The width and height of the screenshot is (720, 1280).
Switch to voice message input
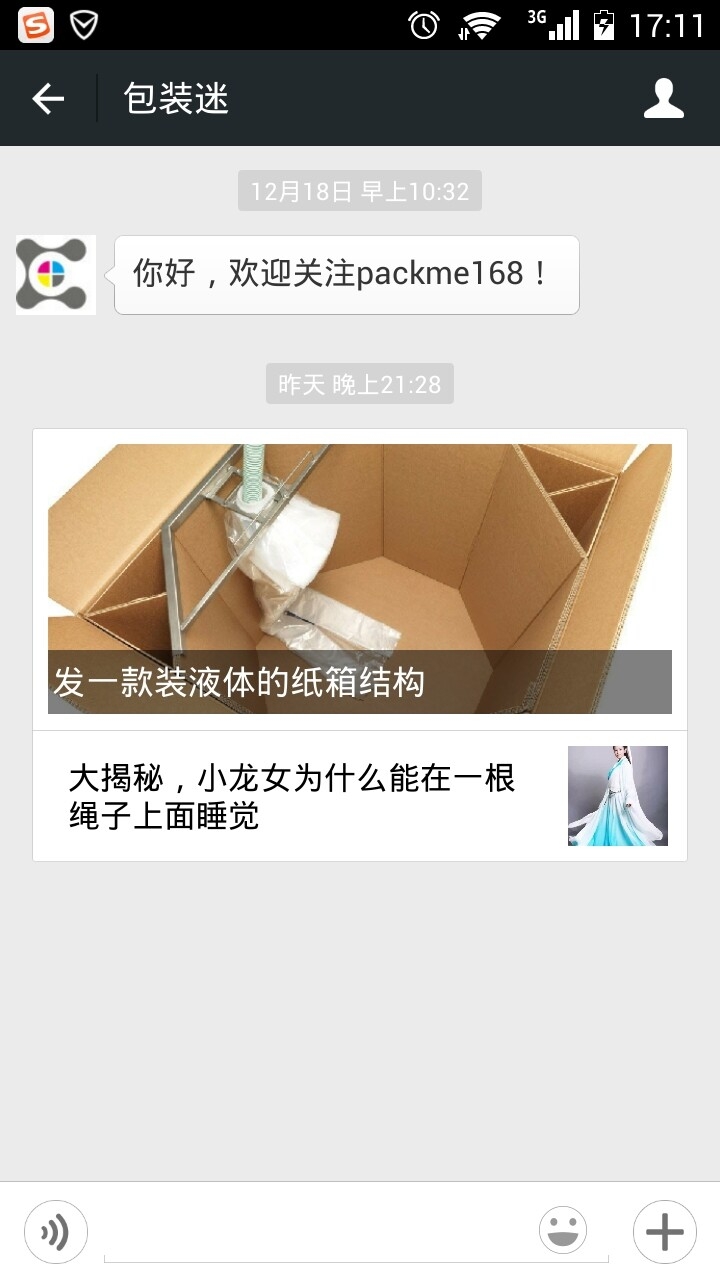tap(56, 1232)
